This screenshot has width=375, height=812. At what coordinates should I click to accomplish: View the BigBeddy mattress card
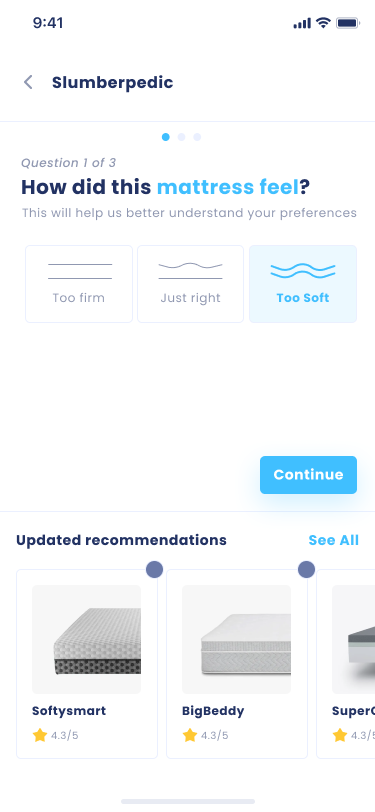(237, 664)
